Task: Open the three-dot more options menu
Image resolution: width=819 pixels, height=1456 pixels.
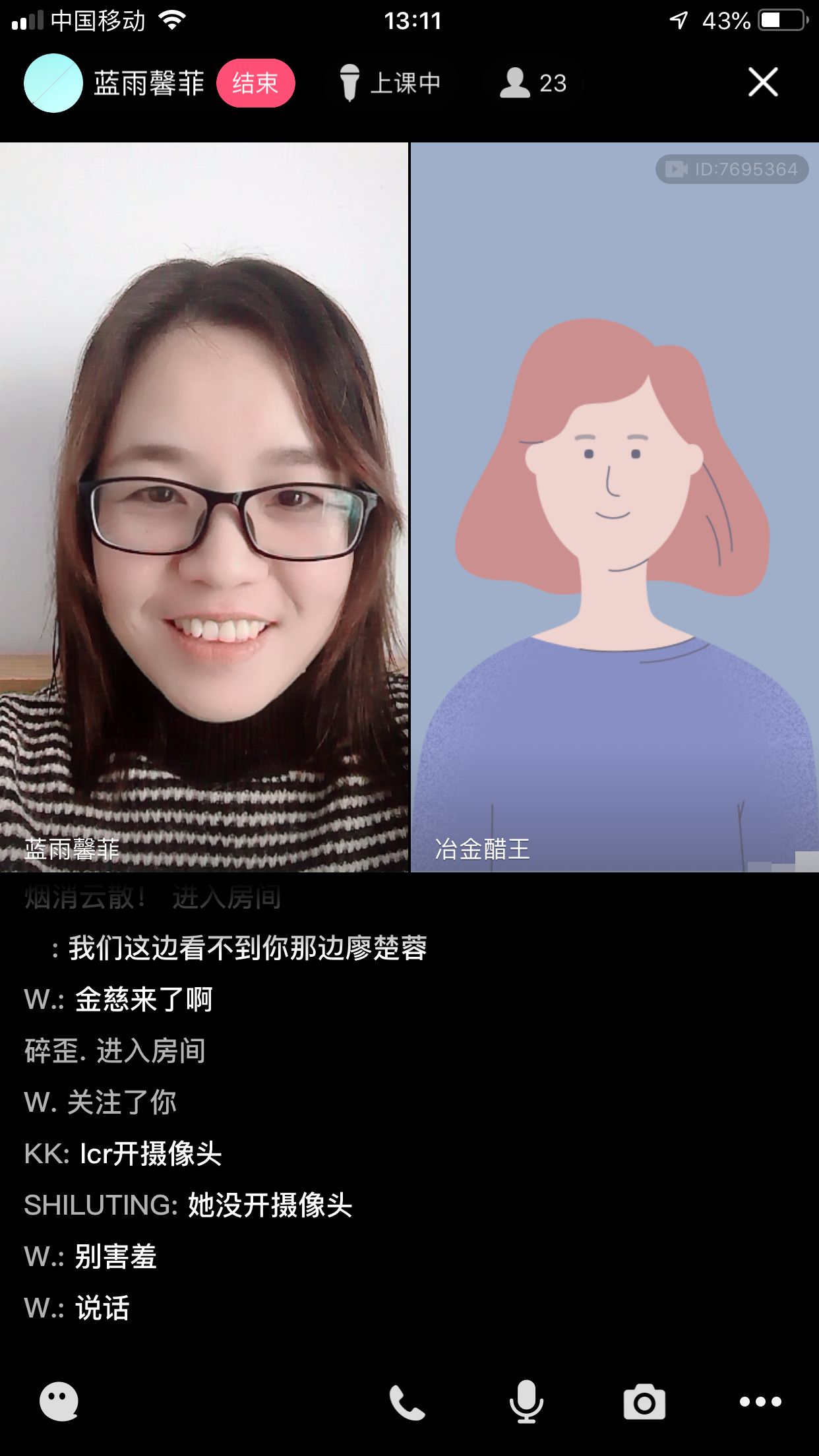Action: pyautogui.click(x=760, y=1401)
